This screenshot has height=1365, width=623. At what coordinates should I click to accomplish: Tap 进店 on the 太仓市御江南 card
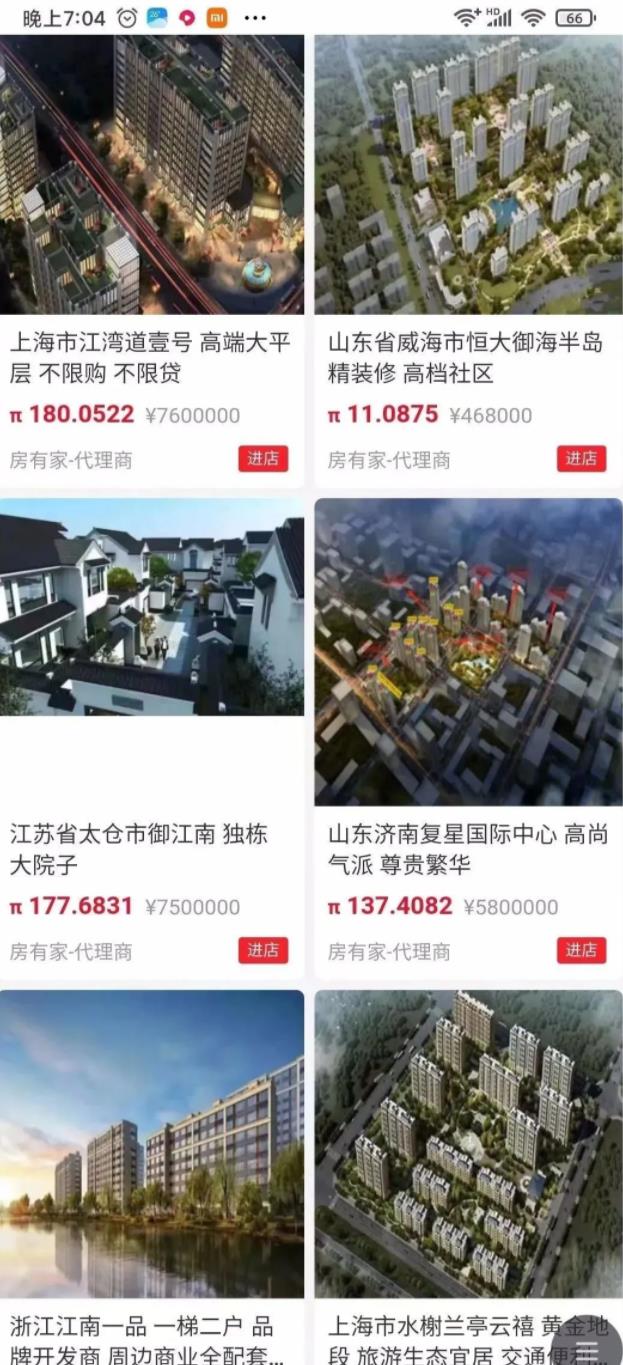click(x=263, y=950)
